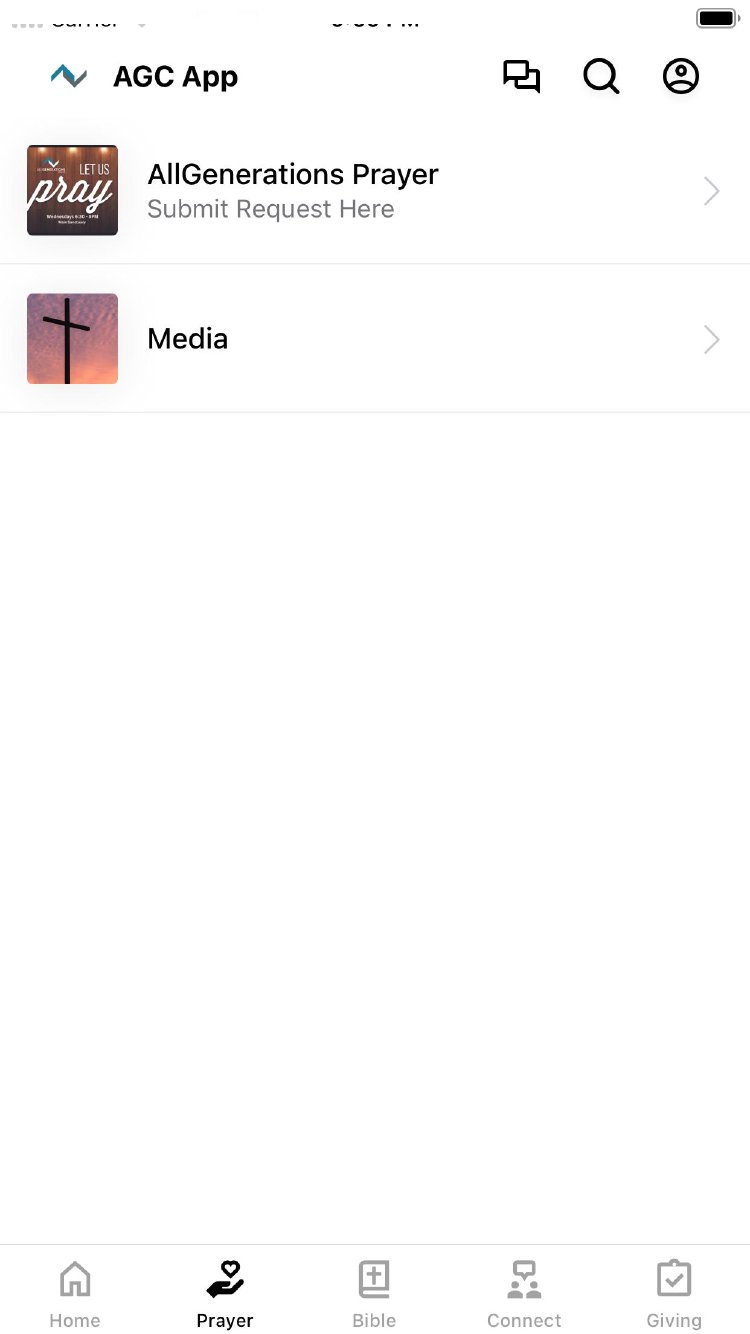Open search in the app bar

click(601, 77)
